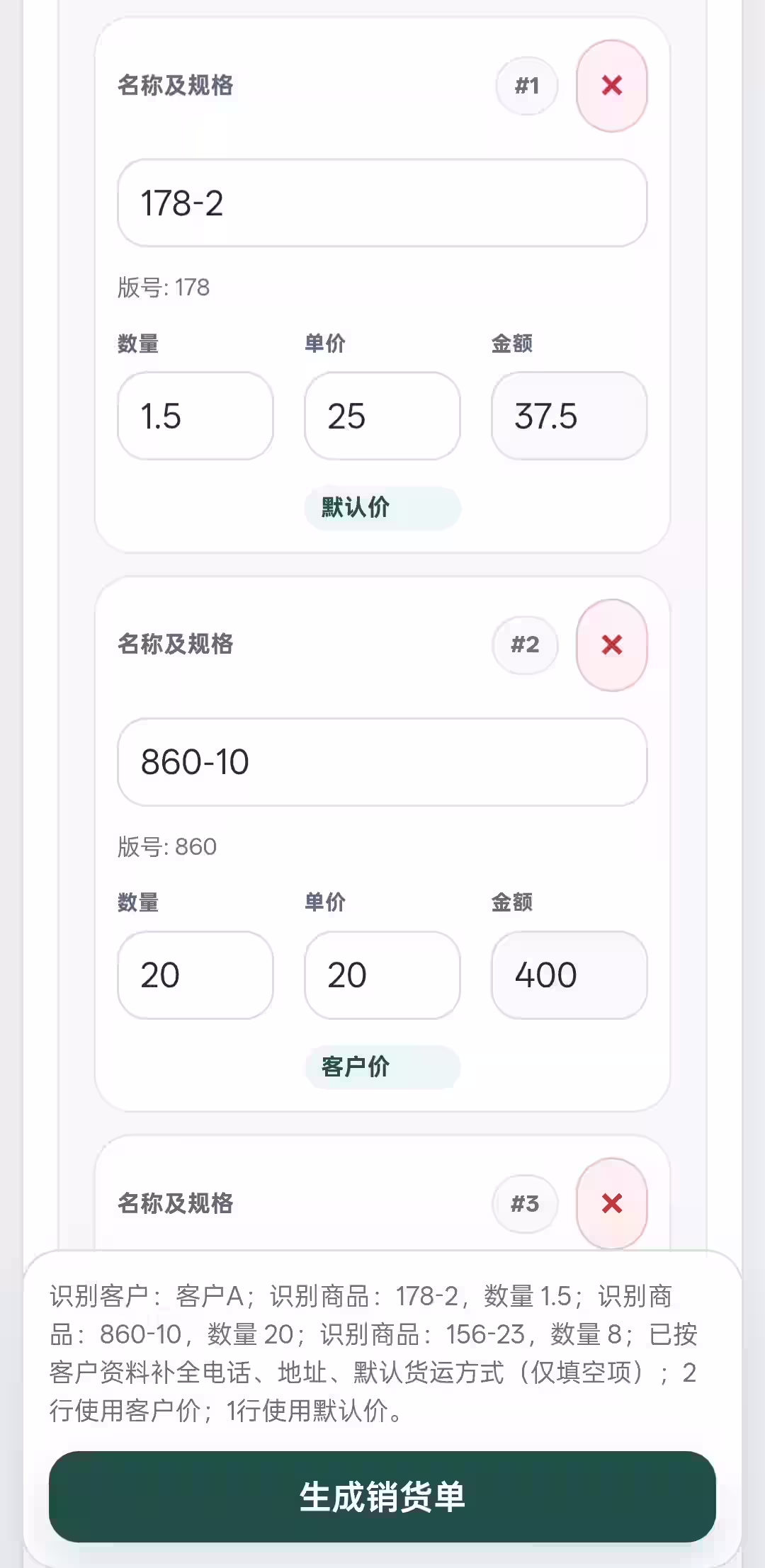Image resolution: width=765 pixels, height=1568 pixels.
Task: Remove product 860-10 via its X icon
Action: click(612, 645)
